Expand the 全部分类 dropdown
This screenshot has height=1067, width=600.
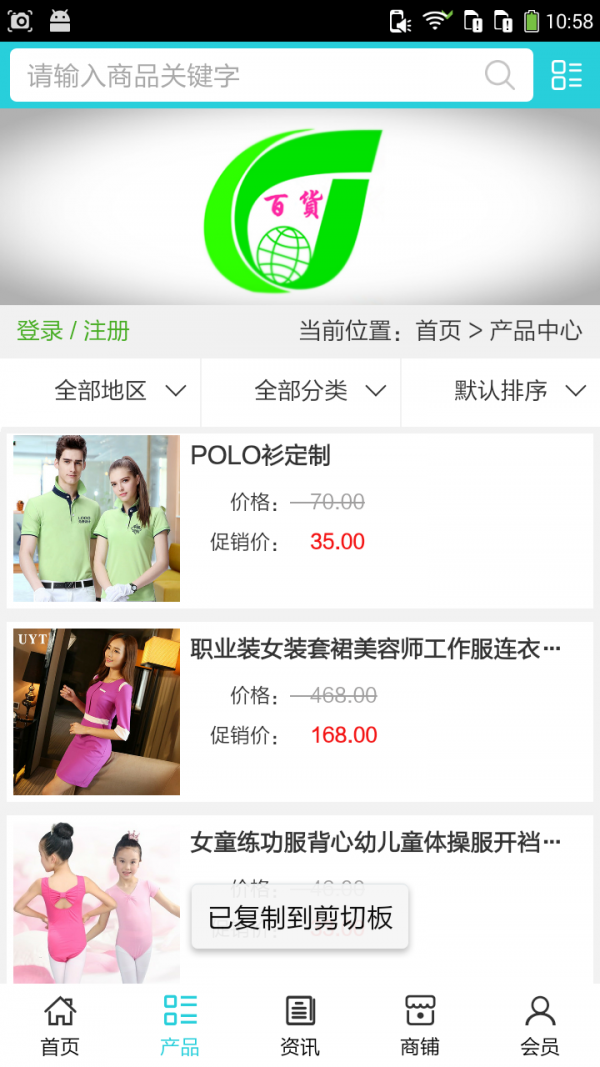coord(320,391)
